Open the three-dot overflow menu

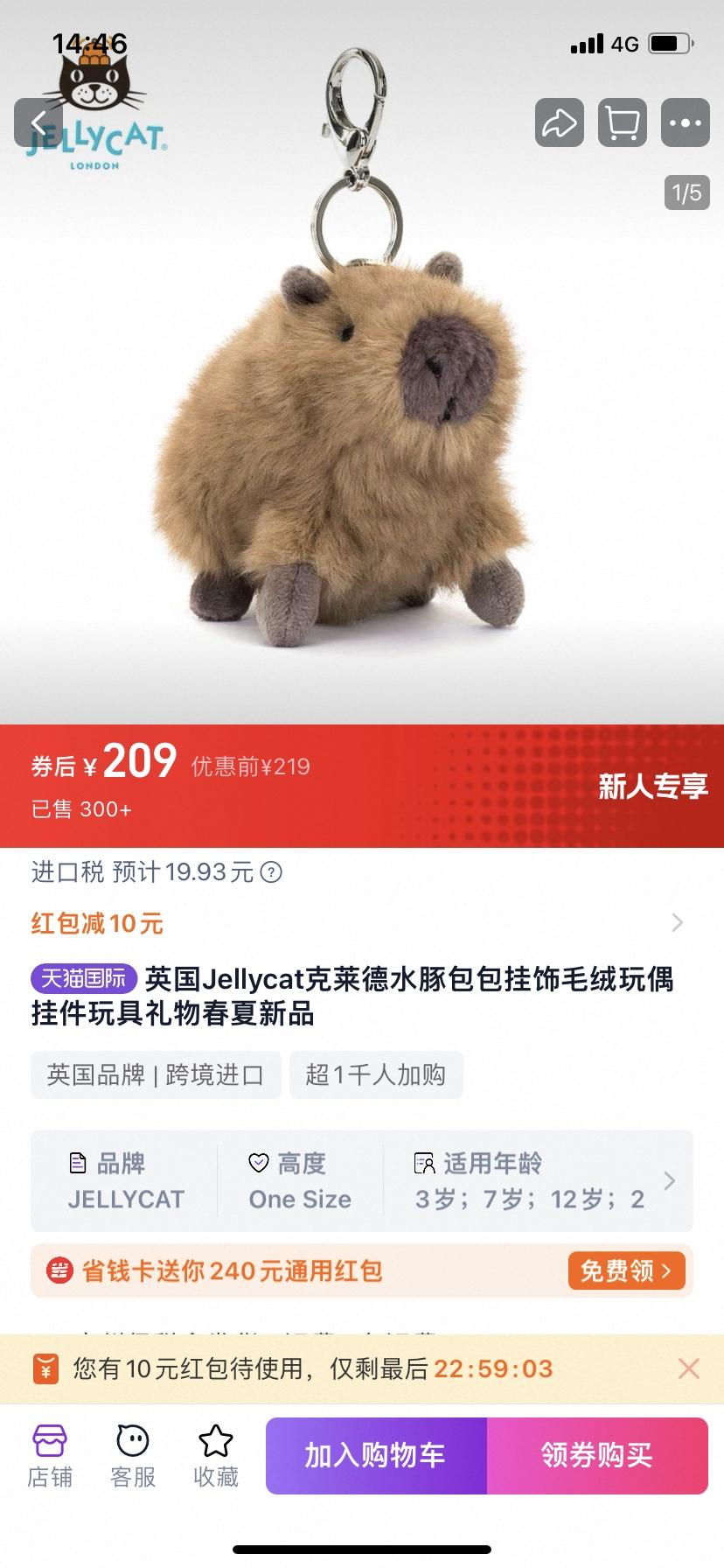click(x=685, y=122)
